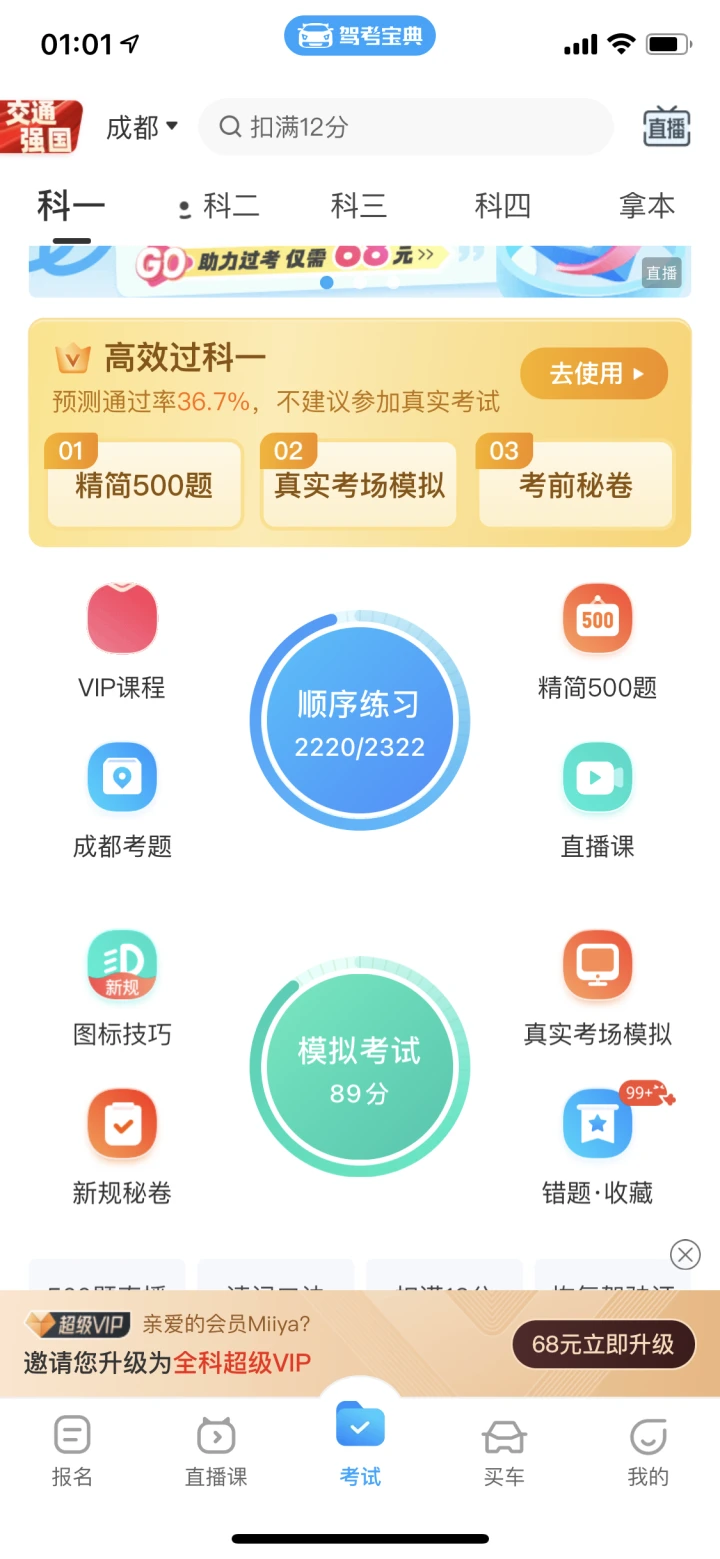Image resolution: width=720 pixels, height=1559 pixels.
Task: Start 顺序练习 practice
Action: [359, 721]
